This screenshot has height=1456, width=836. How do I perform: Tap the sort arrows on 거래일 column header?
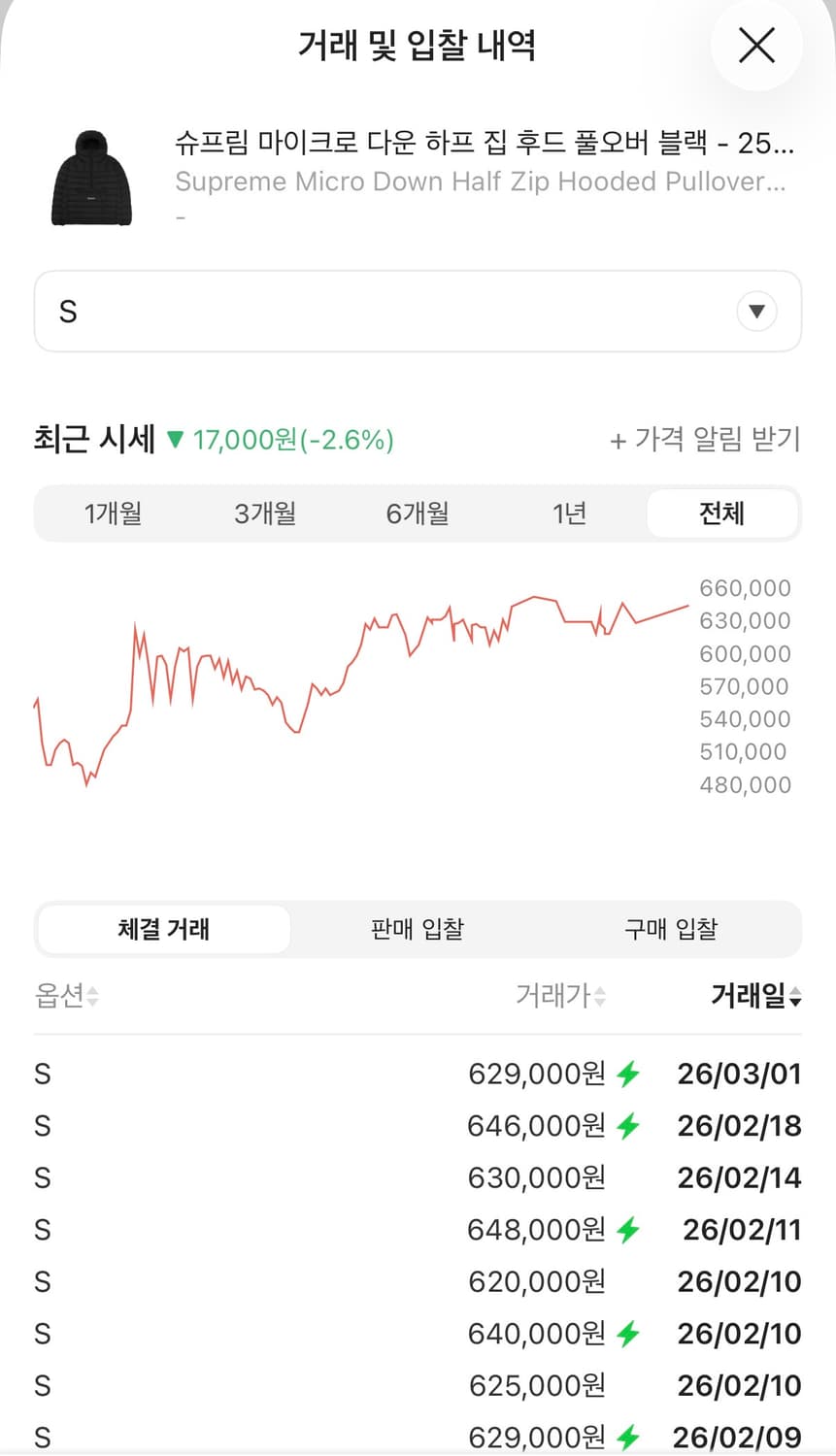(x=796, y=996)
